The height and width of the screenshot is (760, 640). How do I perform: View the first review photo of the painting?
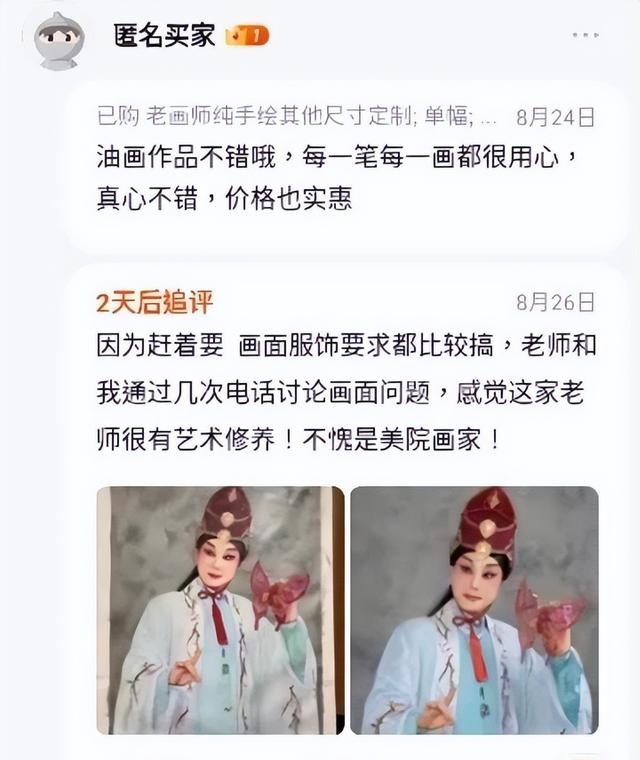click(220, 610)
